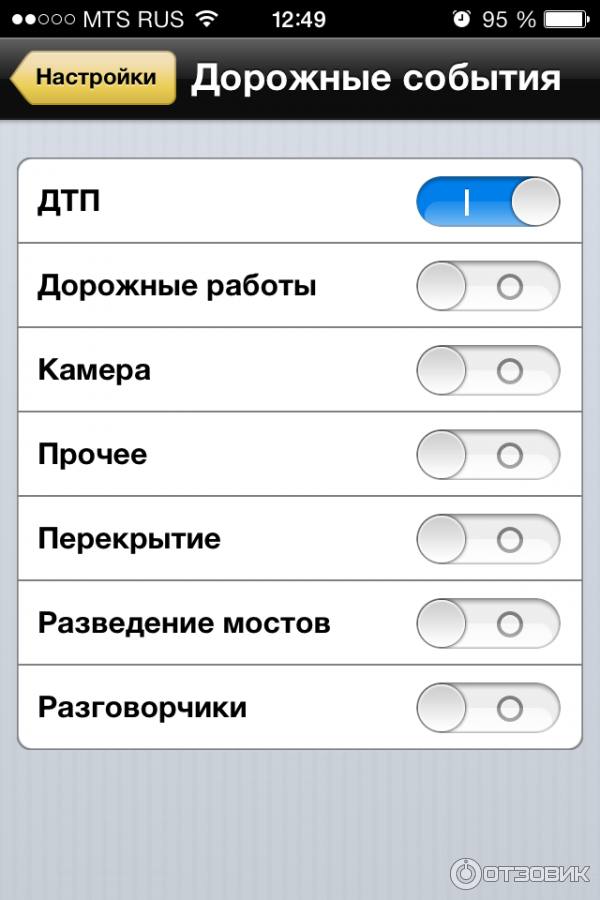Turn off the ДТП switch
This screenshot has width=600, height=900.
click(488, 201)
